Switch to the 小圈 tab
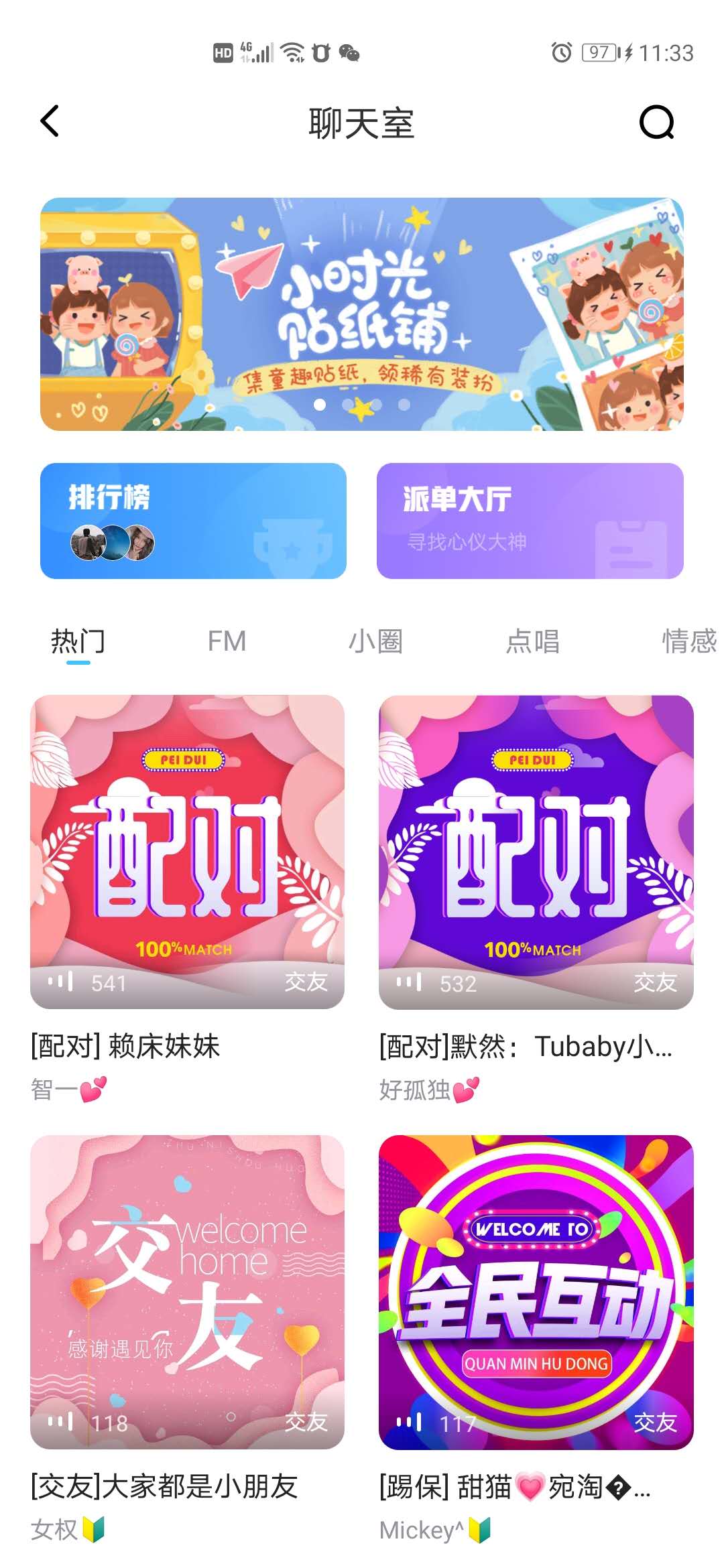Screen dimensions: 724x1568 coord(375,641)
